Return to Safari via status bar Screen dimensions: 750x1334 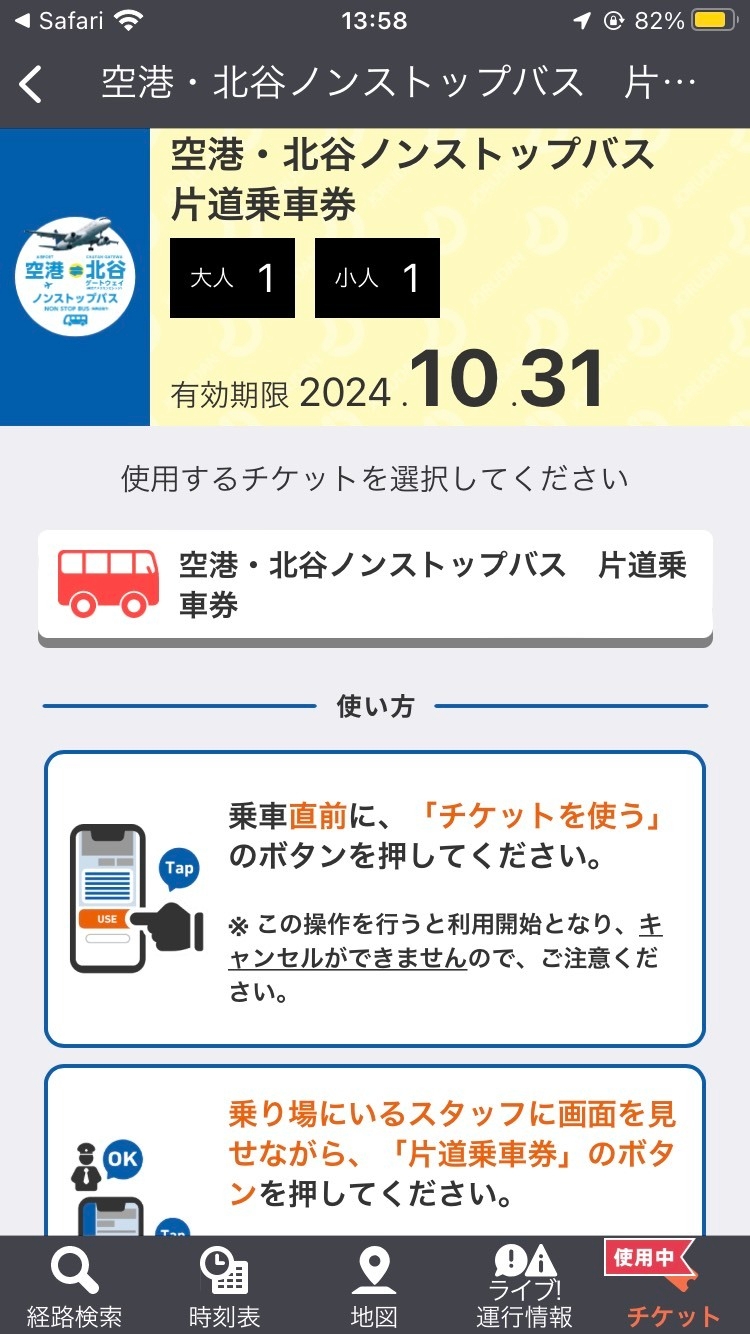click(x=62, y=20)
